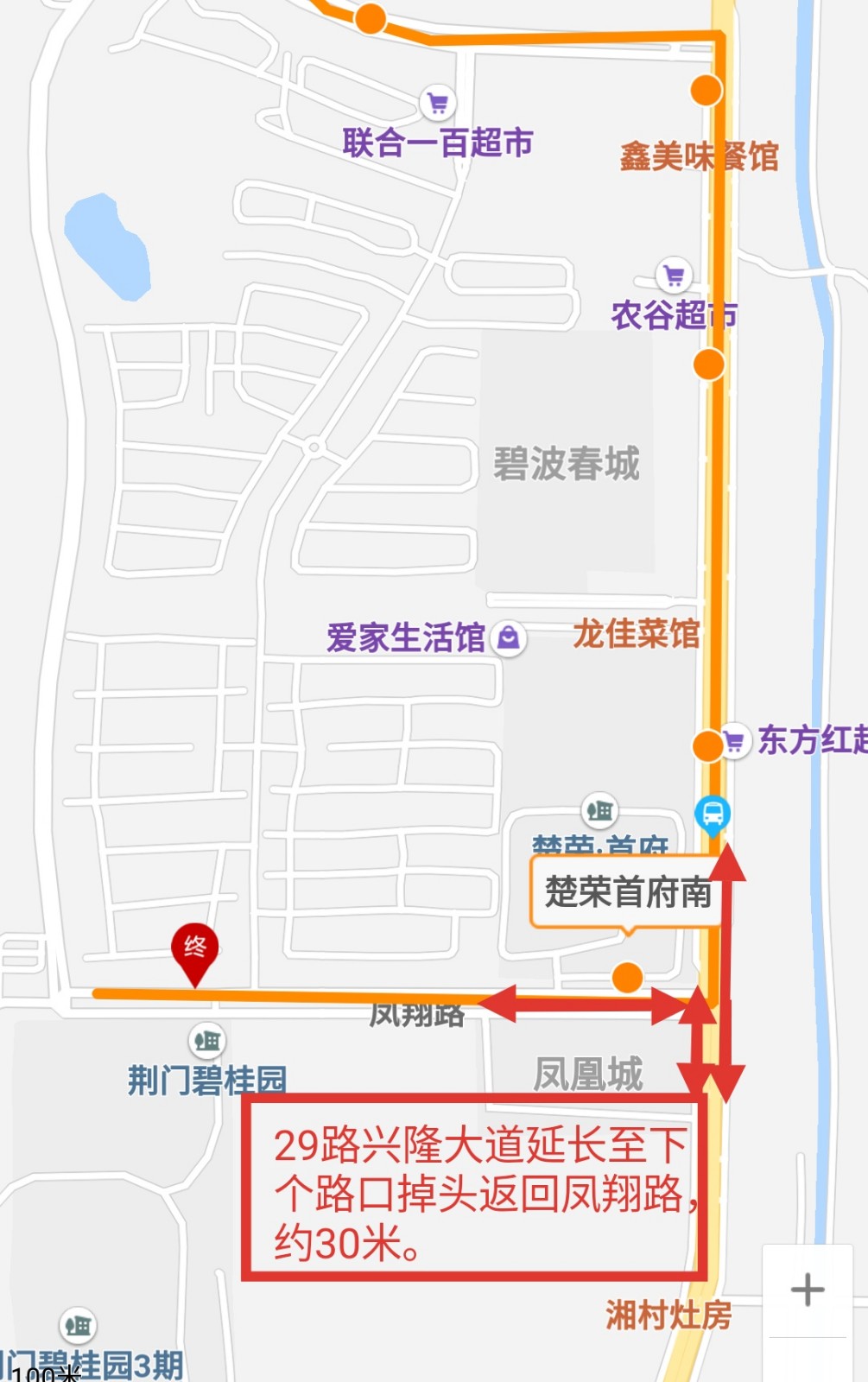Click the orange stop dot below 农谷超市
The height and width of the screenshot is (1382, 868).
pos(708,364)
